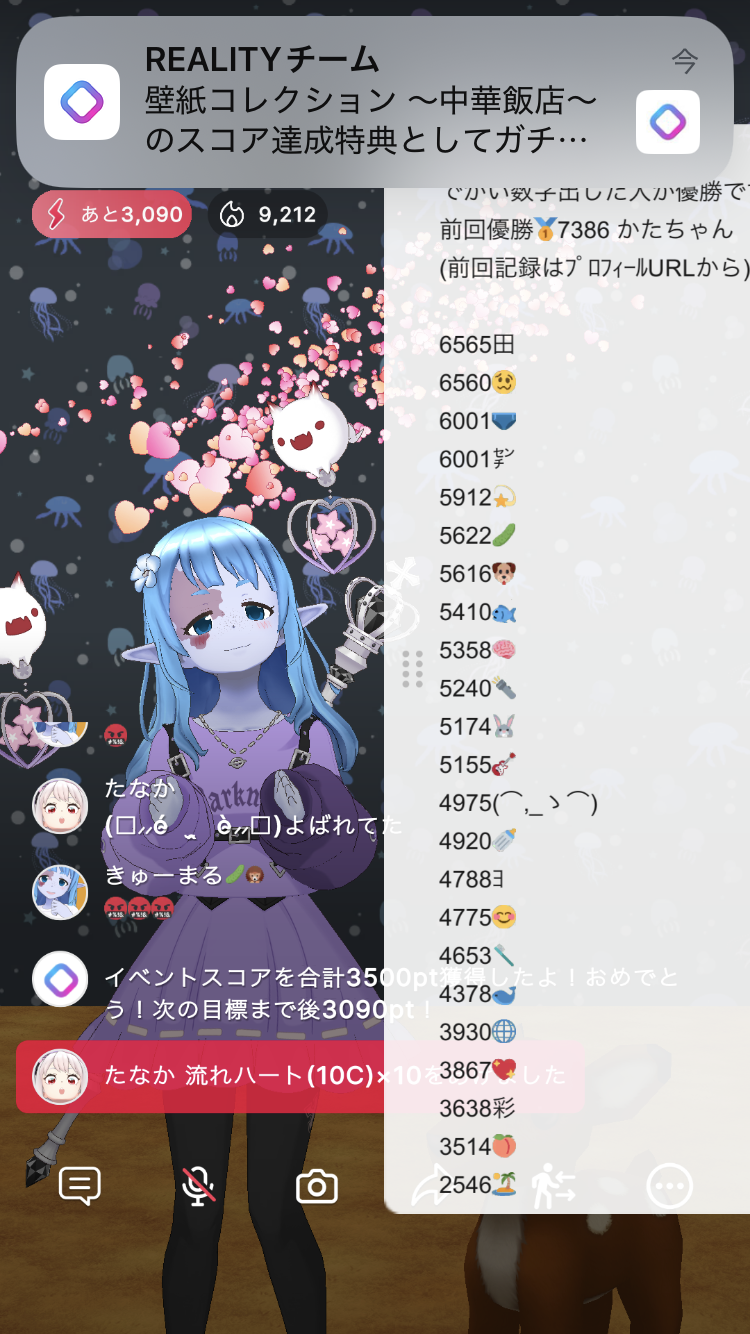Open the 9,212 flame points counter

268,214
